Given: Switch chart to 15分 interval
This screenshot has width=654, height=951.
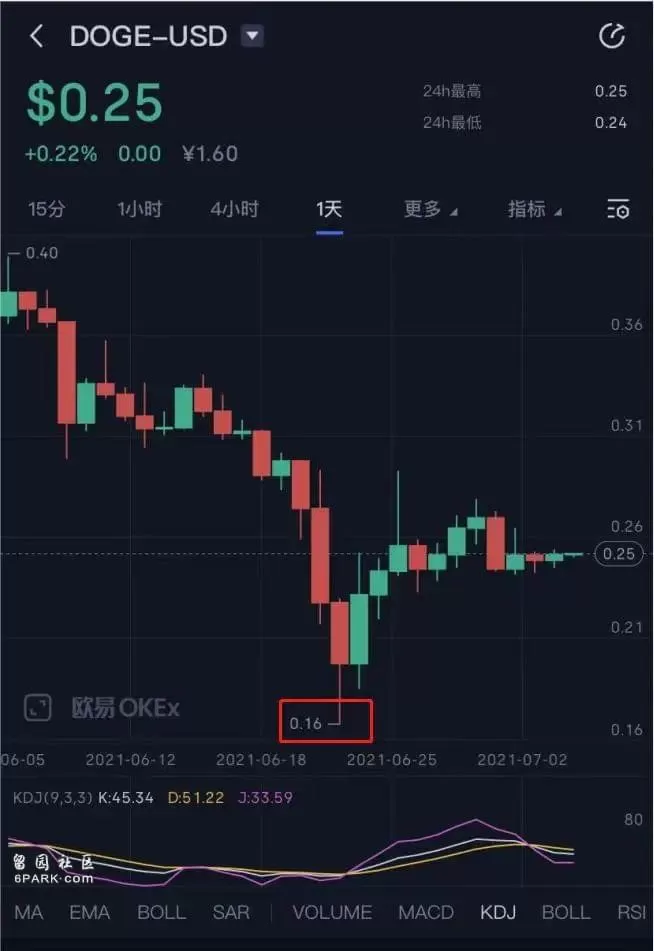Looking at the screenshot, I should [x=46, y=209].
